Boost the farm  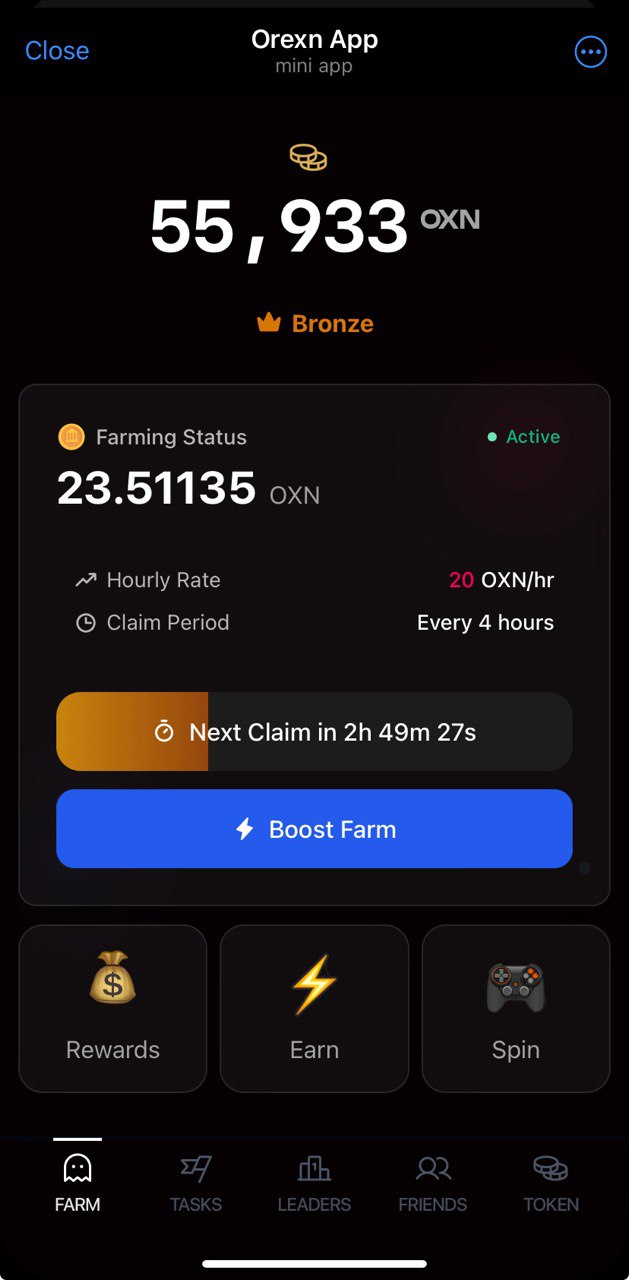click(314, 829)
